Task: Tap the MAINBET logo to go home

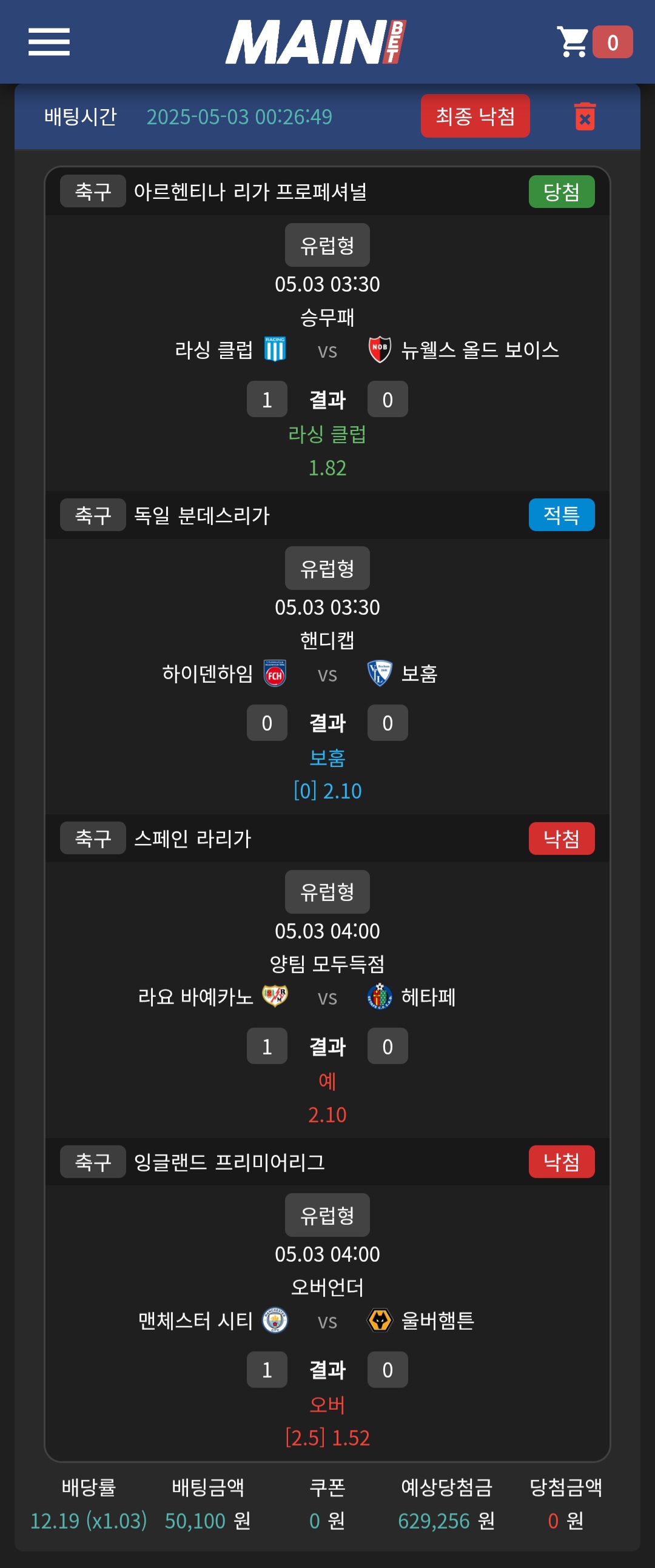Action: [315, 41]
